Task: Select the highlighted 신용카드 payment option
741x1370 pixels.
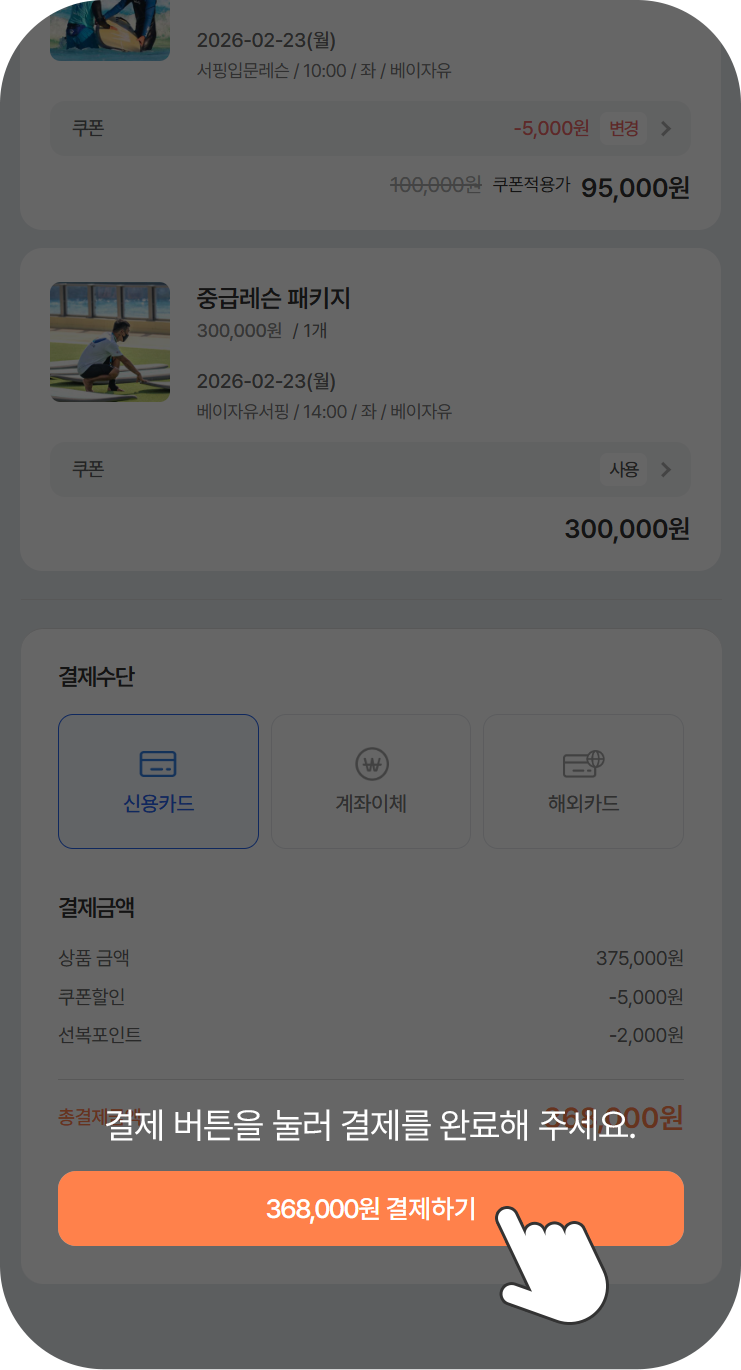Action: coord(158,781)
